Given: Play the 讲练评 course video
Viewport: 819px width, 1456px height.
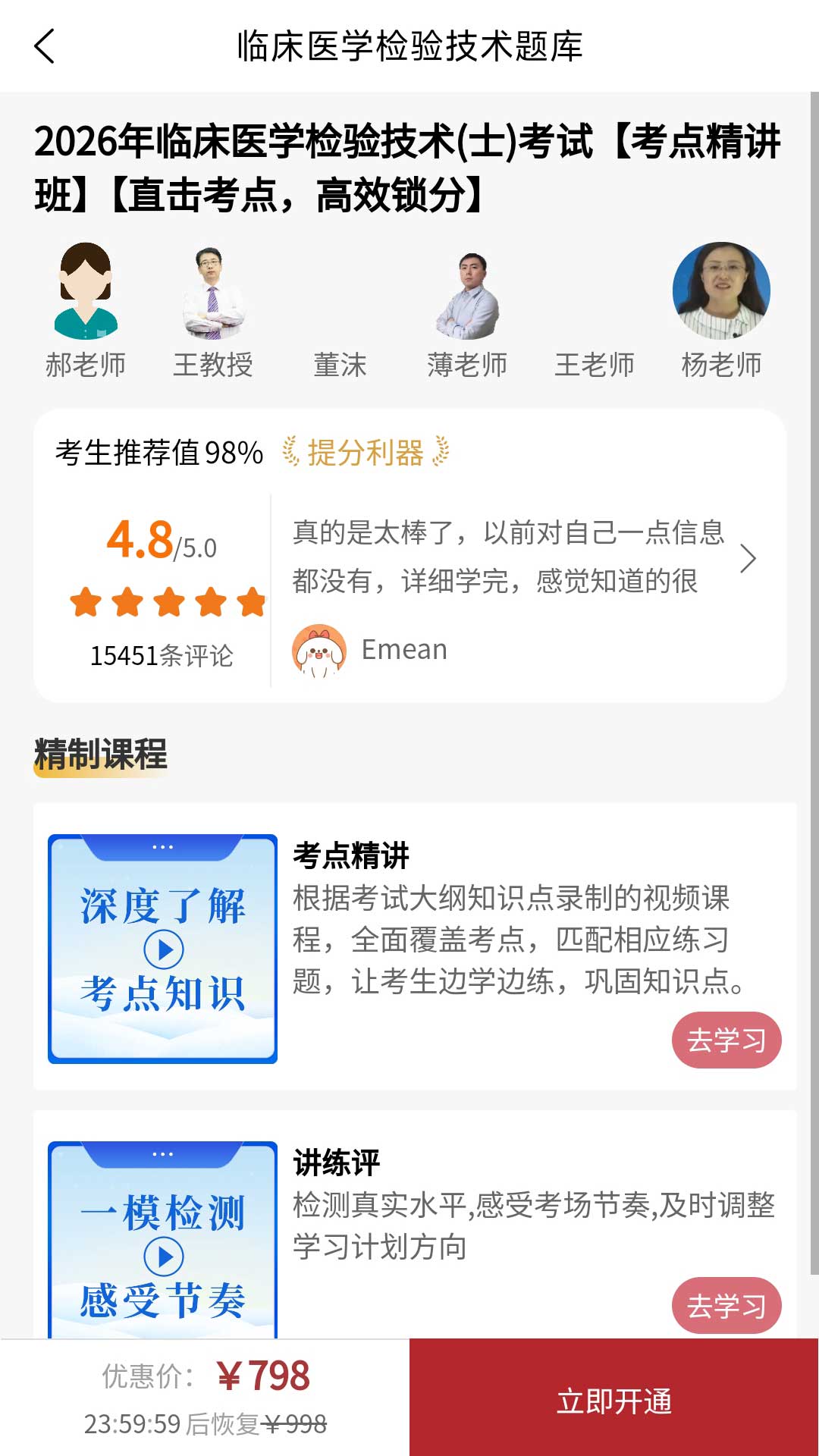Looking at the screenshot, I should coord(164,1255).
